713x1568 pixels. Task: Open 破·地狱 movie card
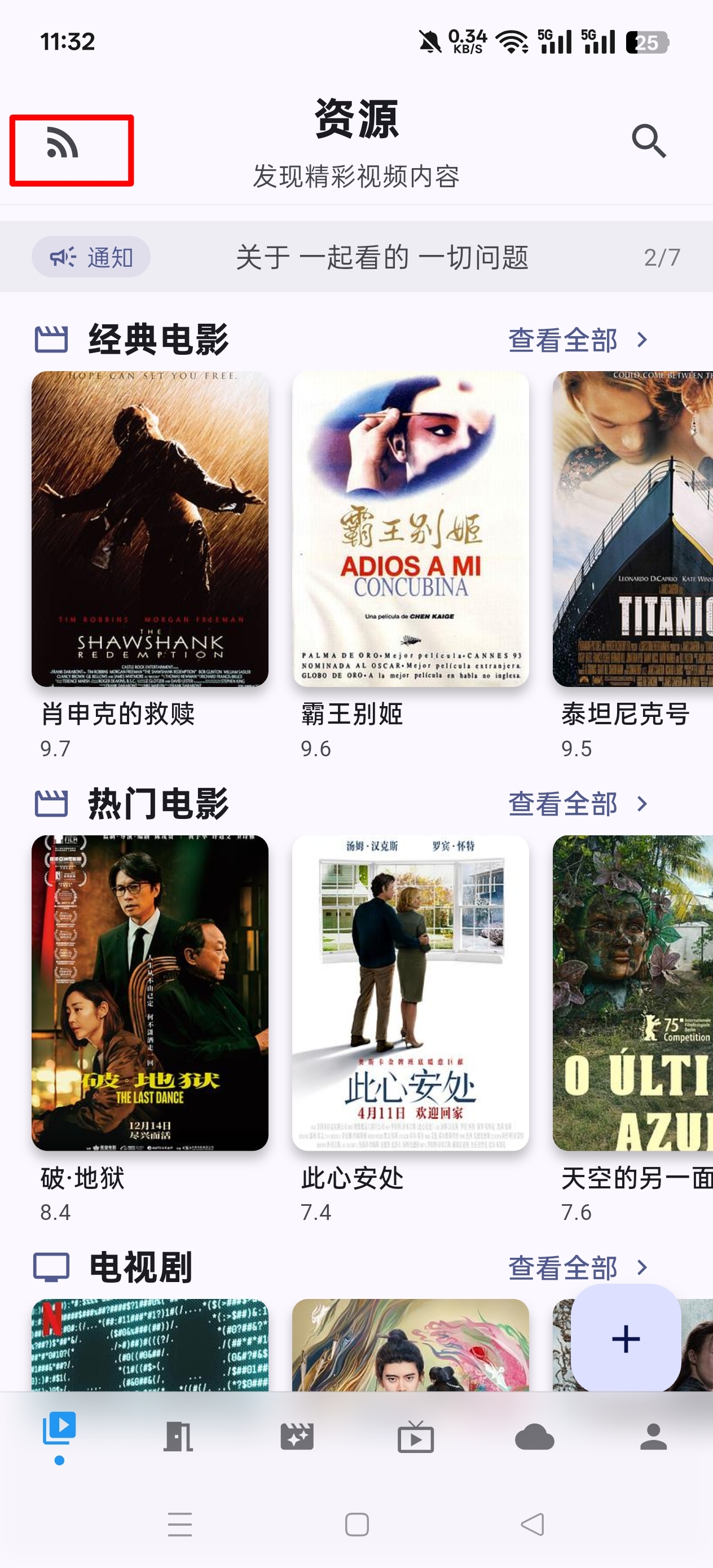click(150, 993)
